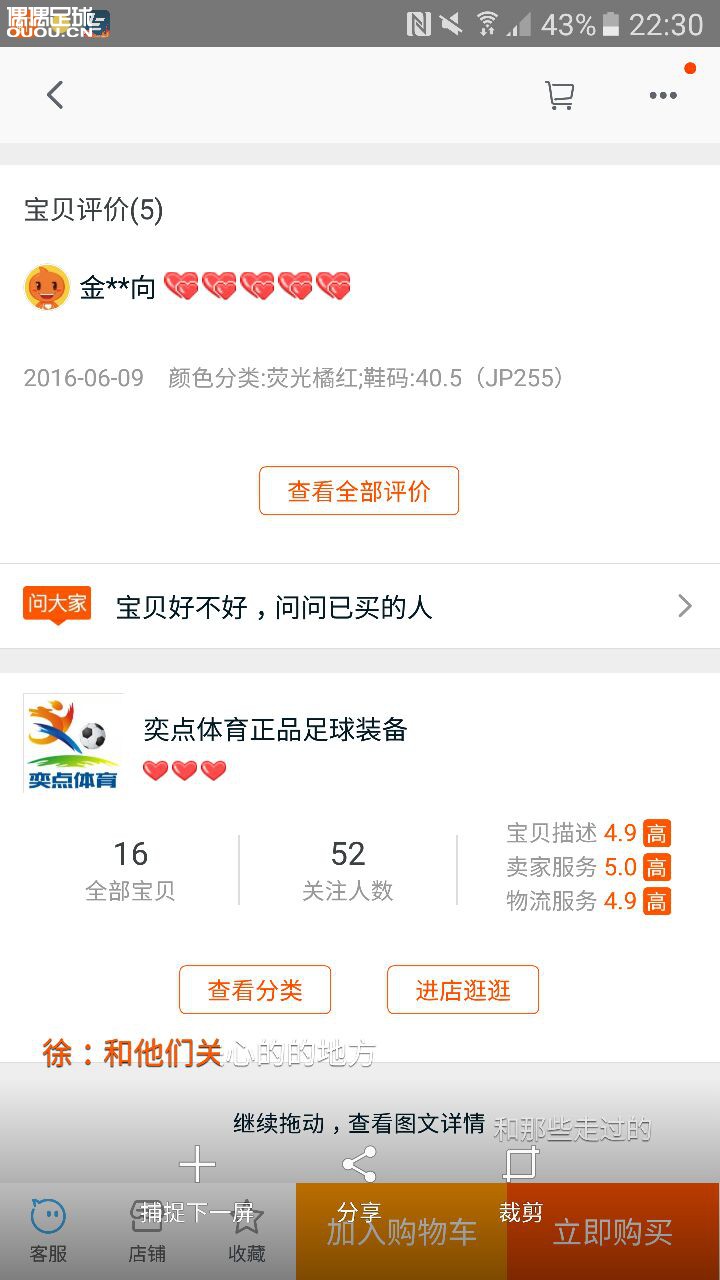The image size is (720, 1280).
Task: Open the 奕点体育正品足球装备 shop
Action: pos(275,730)
